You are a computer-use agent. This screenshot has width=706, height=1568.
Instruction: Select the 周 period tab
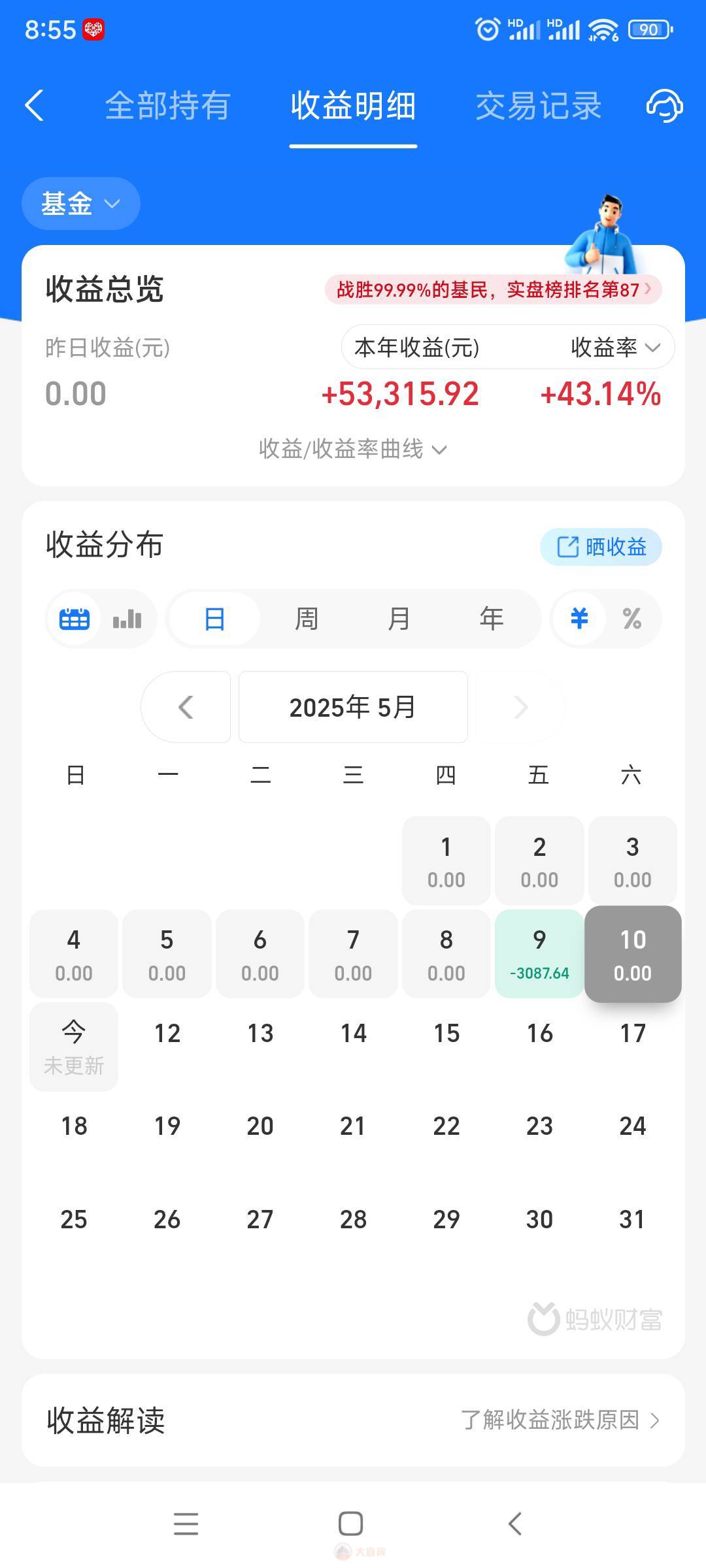click(x=306, y=619)
